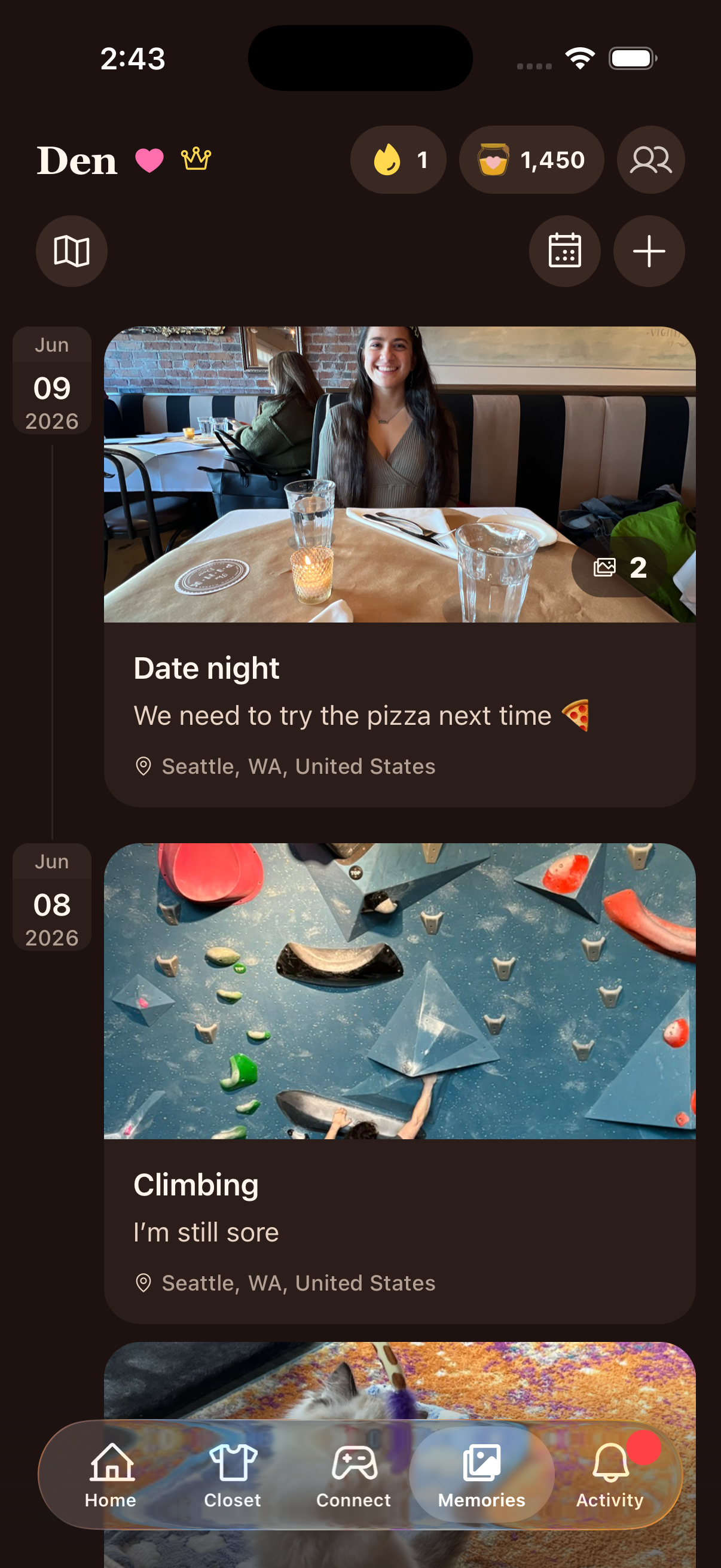Switch to the Closet tab
Image resolution: width=721 pixels, height=1568 pixels.
(233, 1475)
